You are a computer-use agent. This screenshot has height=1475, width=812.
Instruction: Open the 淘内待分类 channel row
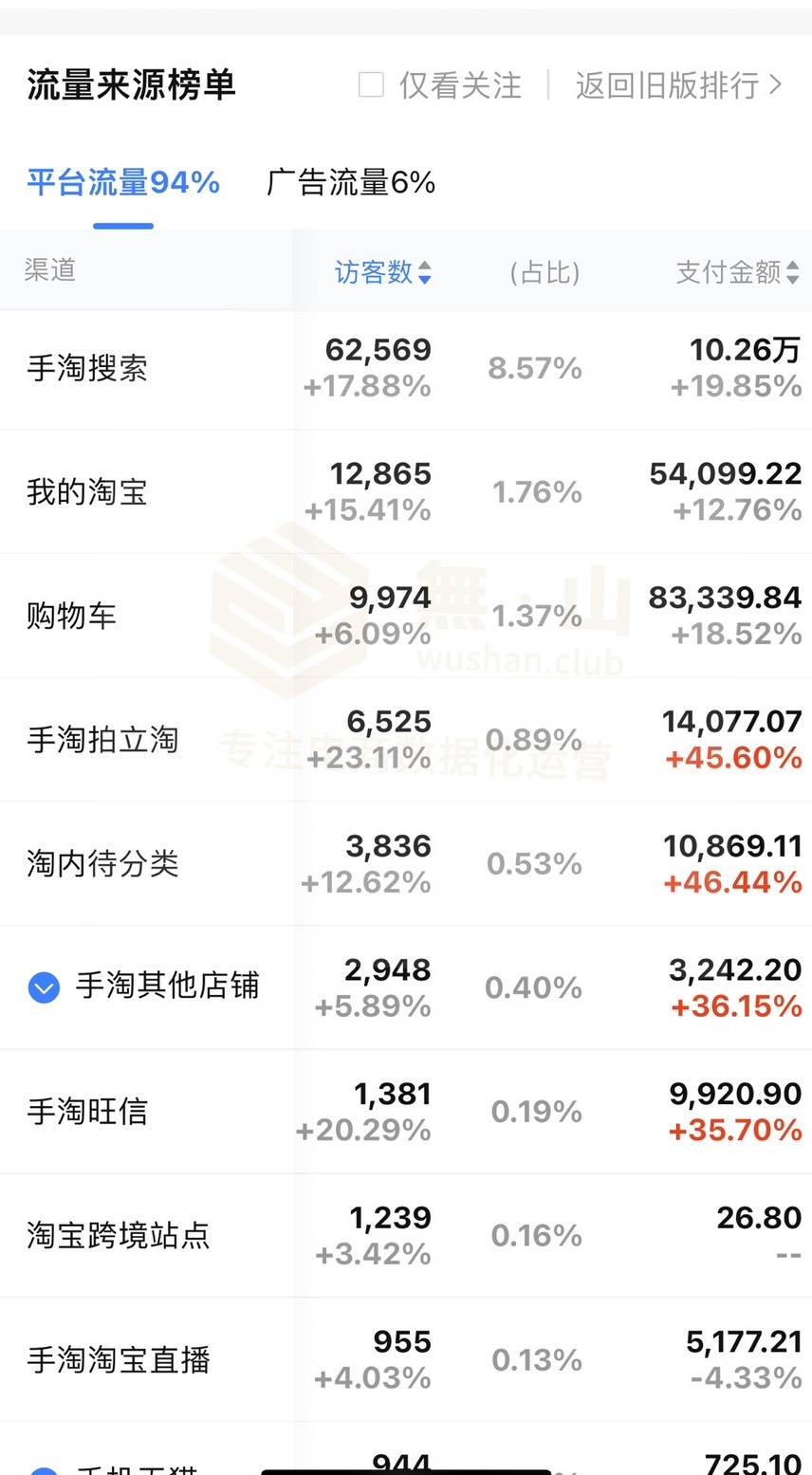406,864
